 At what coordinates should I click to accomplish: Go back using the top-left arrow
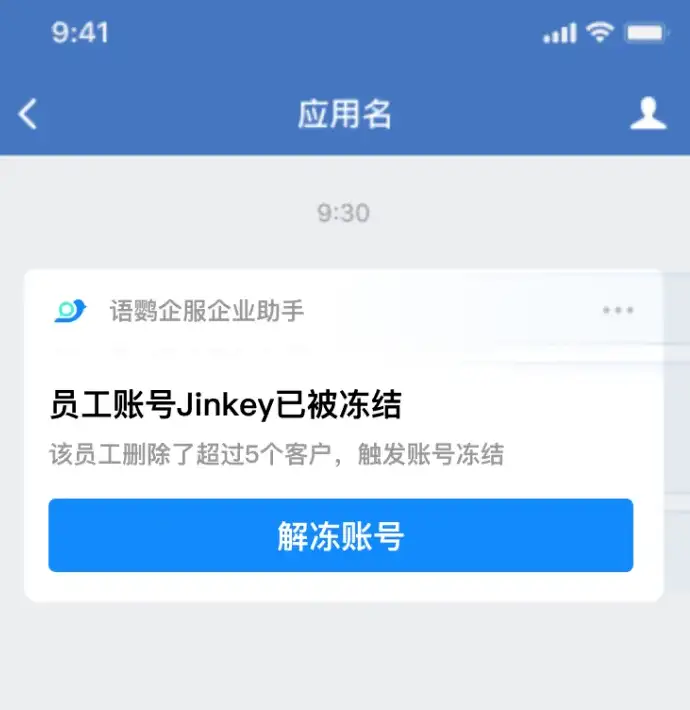click(28, 114)
